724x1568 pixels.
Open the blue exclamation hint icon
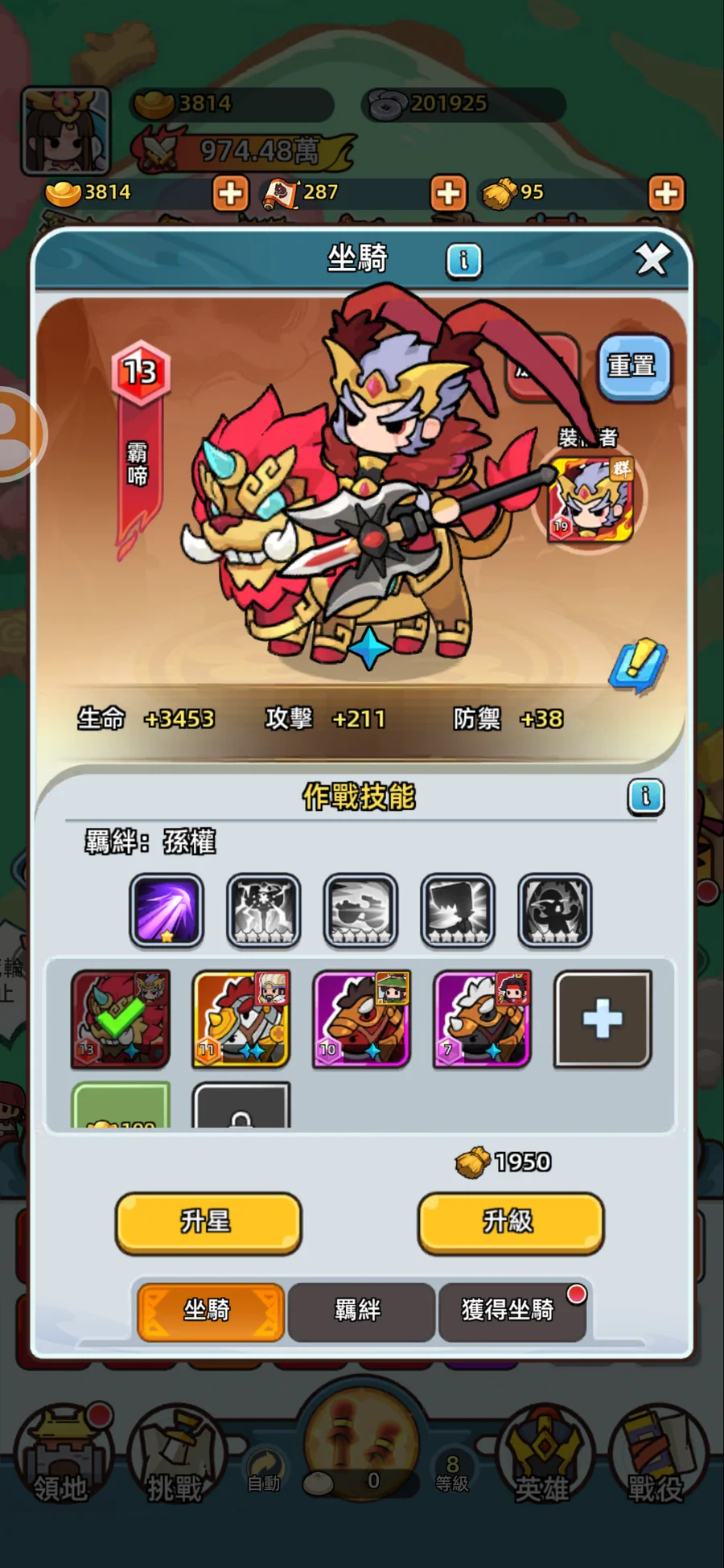tap(638, 665)
